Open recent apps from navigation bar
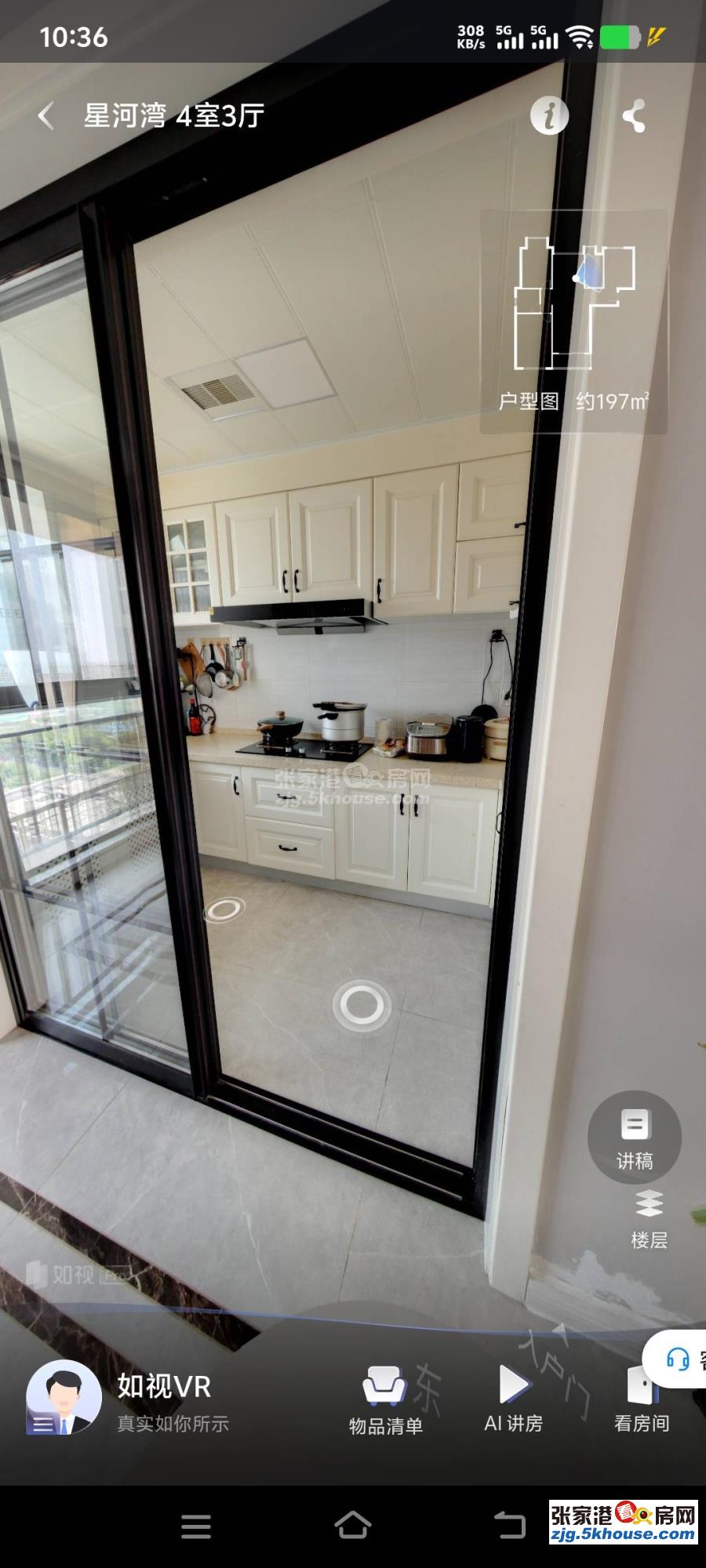The width and height of the screenshot is (706, 1568). click(x=196, y=1526)
